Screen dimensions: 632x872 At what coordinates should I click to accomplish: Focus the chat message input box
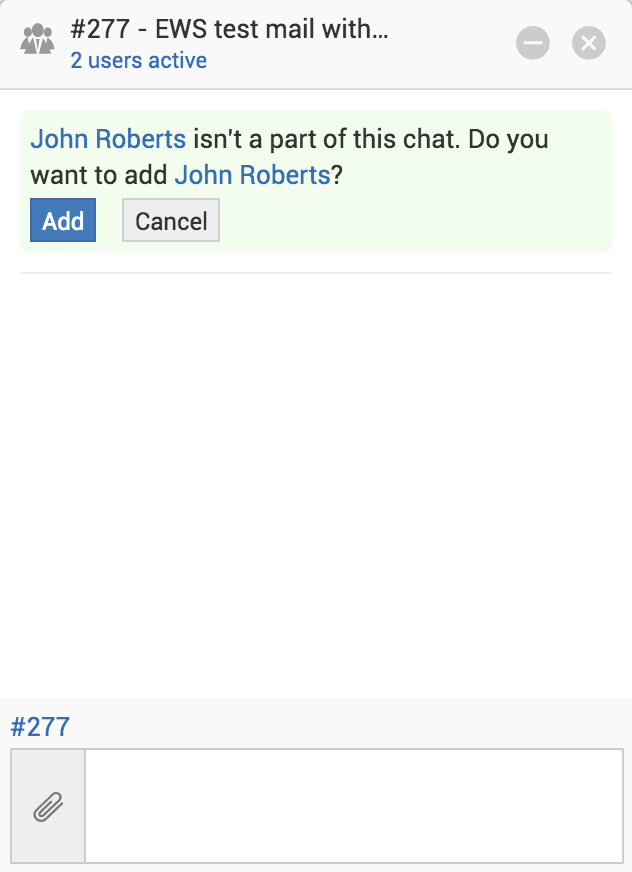click(x=353, y=806)
